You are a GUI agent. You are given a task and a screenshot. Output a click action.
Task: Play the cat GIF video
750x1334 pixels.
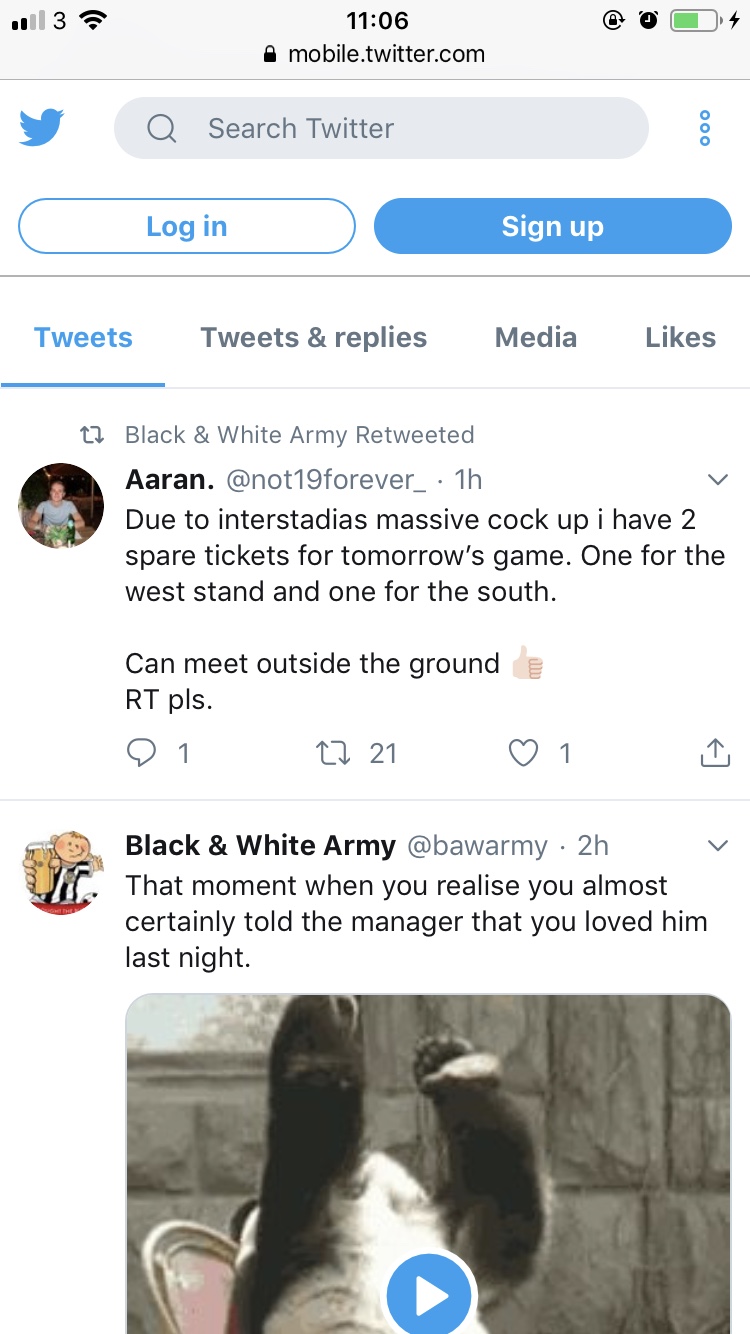(430, 1296)
